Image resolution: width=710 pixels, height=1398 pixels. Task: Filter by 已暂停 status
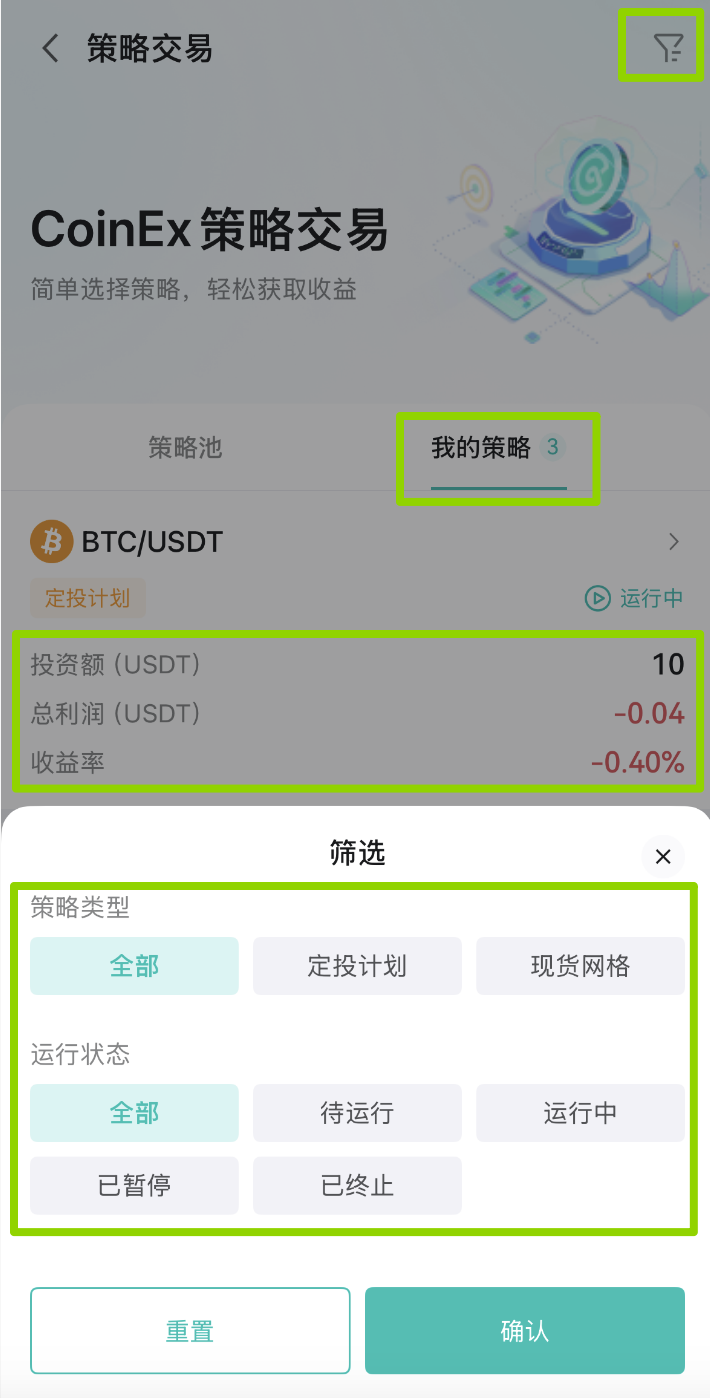coord(134,1186)
